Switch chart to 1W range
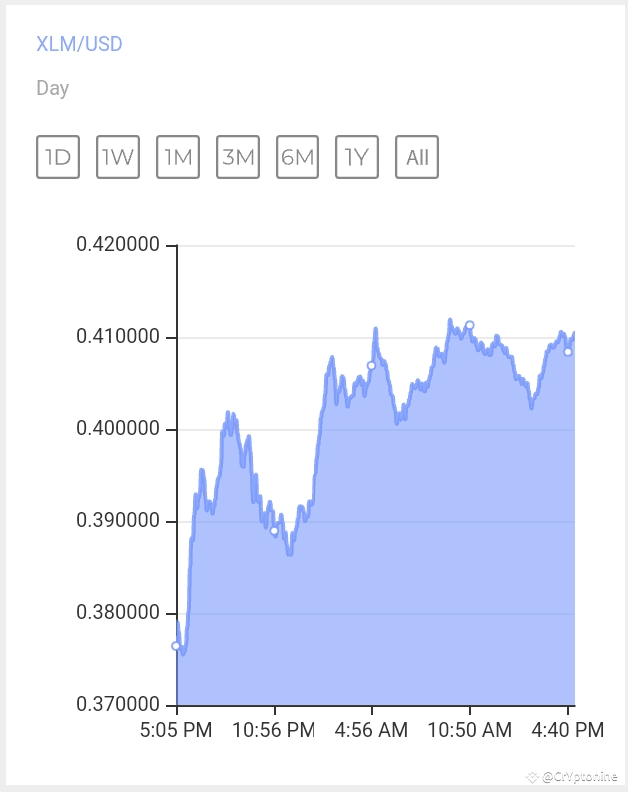The width and height of the screenshot is (628, 792). pyautogui.click(x=118, y=157)
